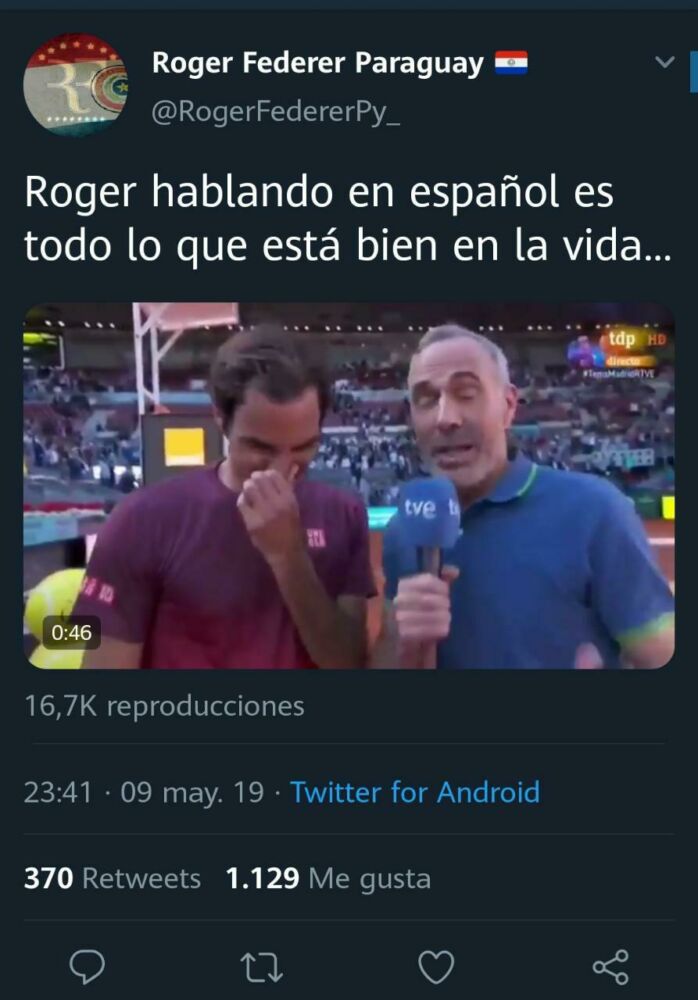Image resolution: width=698 pixels, height=1000 pixels.
Task: Open the Twitter for Android link
Action: (414, 793)
